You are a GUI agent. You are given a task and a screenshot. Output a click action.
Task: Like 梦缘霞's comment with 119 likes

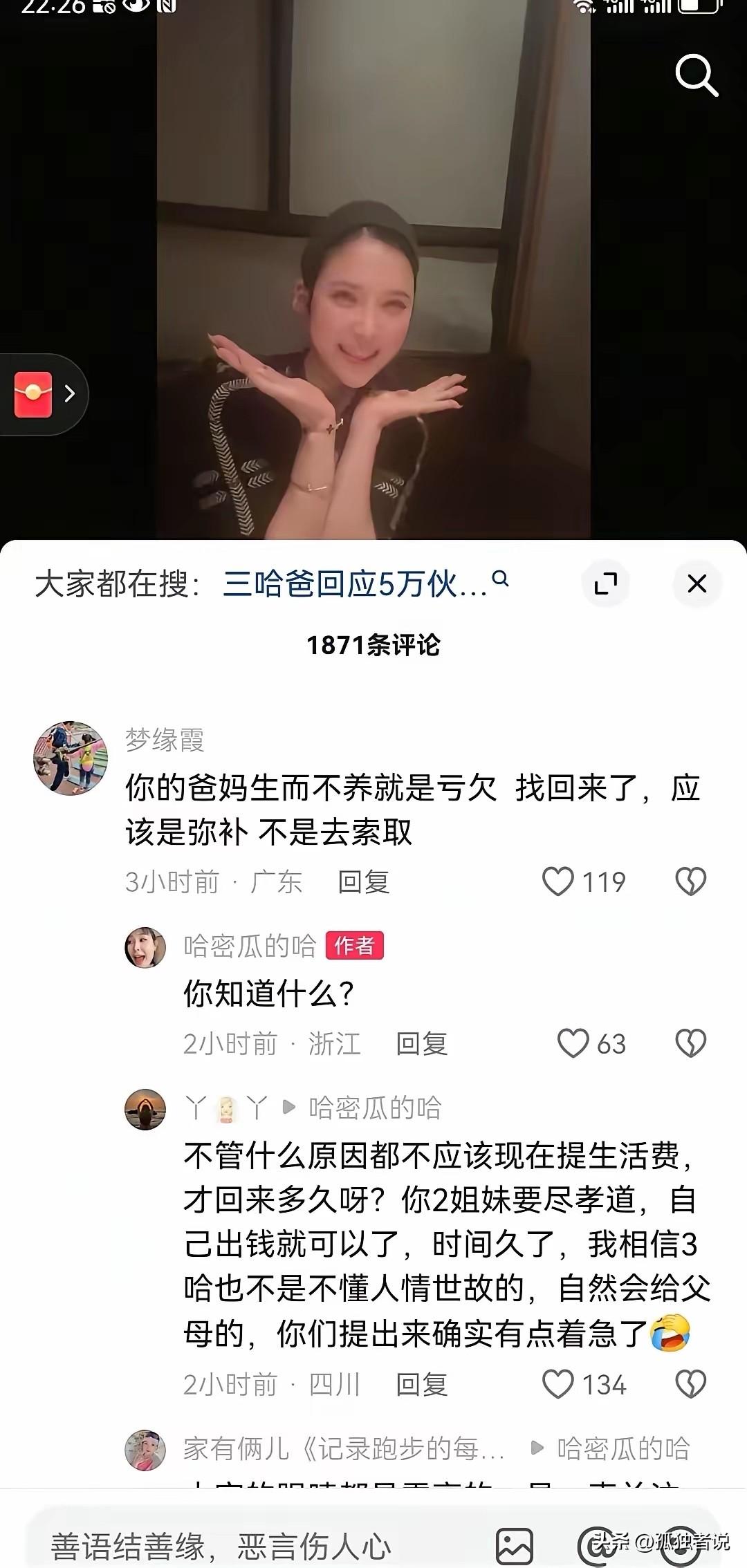point(558,882)
